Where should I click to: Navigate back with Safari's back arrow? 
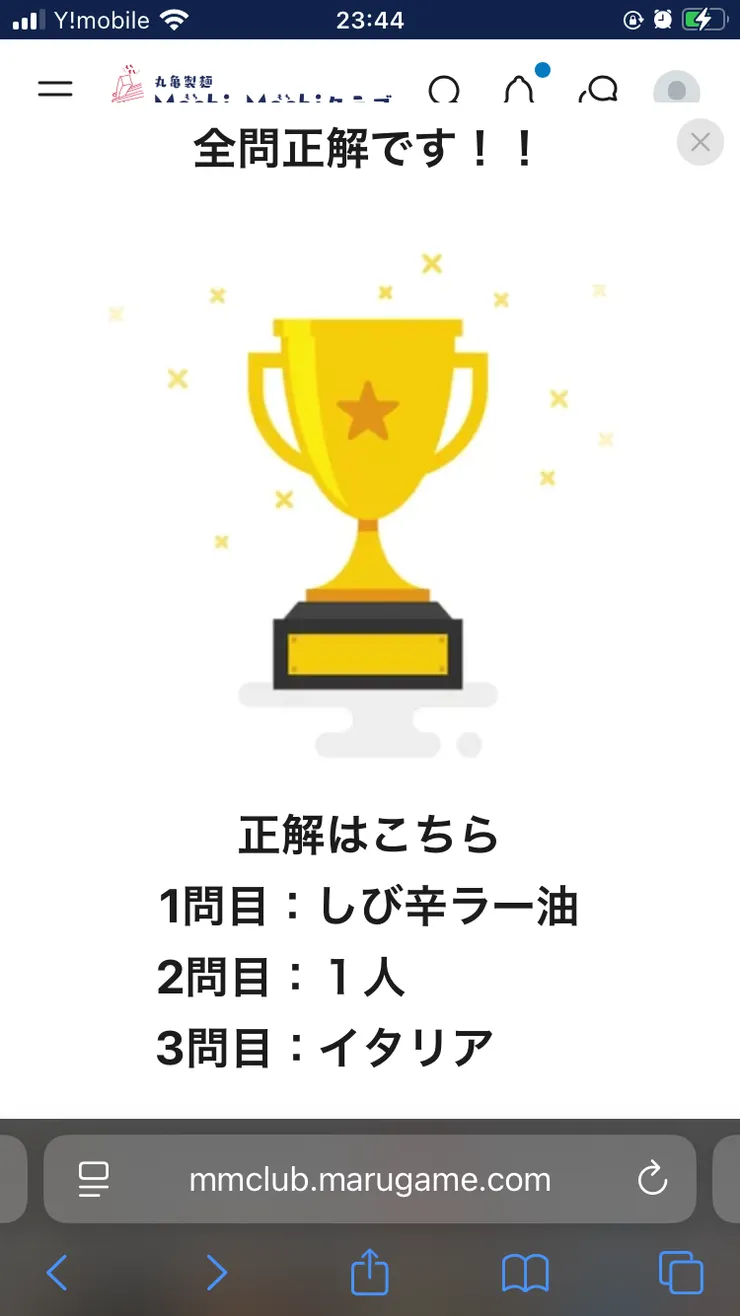[x=56, y=1272]
